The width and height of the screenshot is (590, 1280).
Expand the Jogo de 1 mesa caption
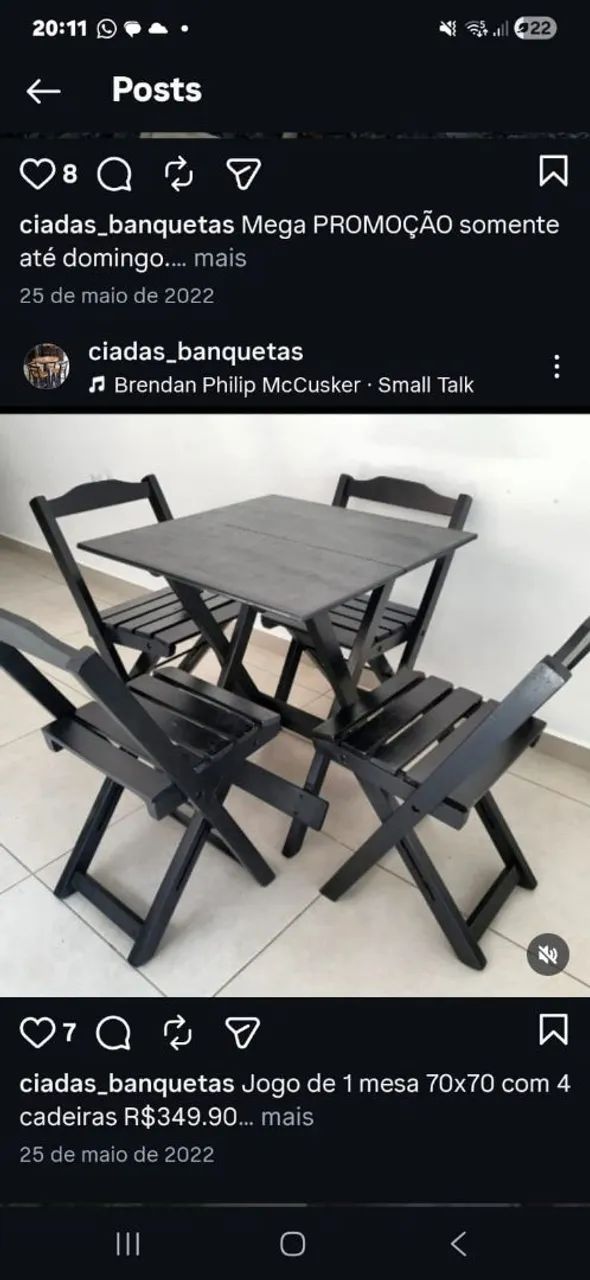[x=287, y=1116]
